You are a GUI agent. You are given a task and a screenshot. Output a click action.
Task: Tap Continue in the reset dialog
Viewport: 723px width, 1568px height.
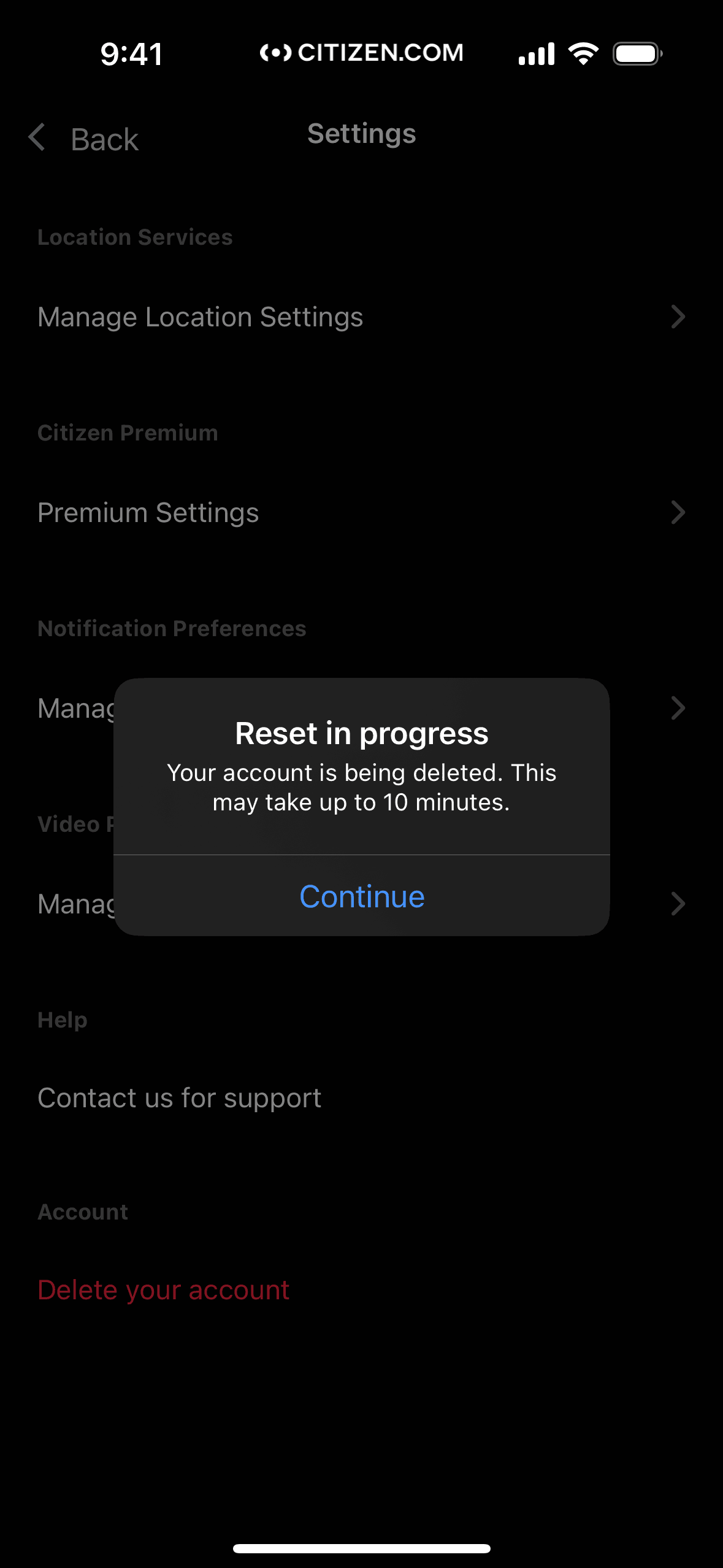coord(362,896)
